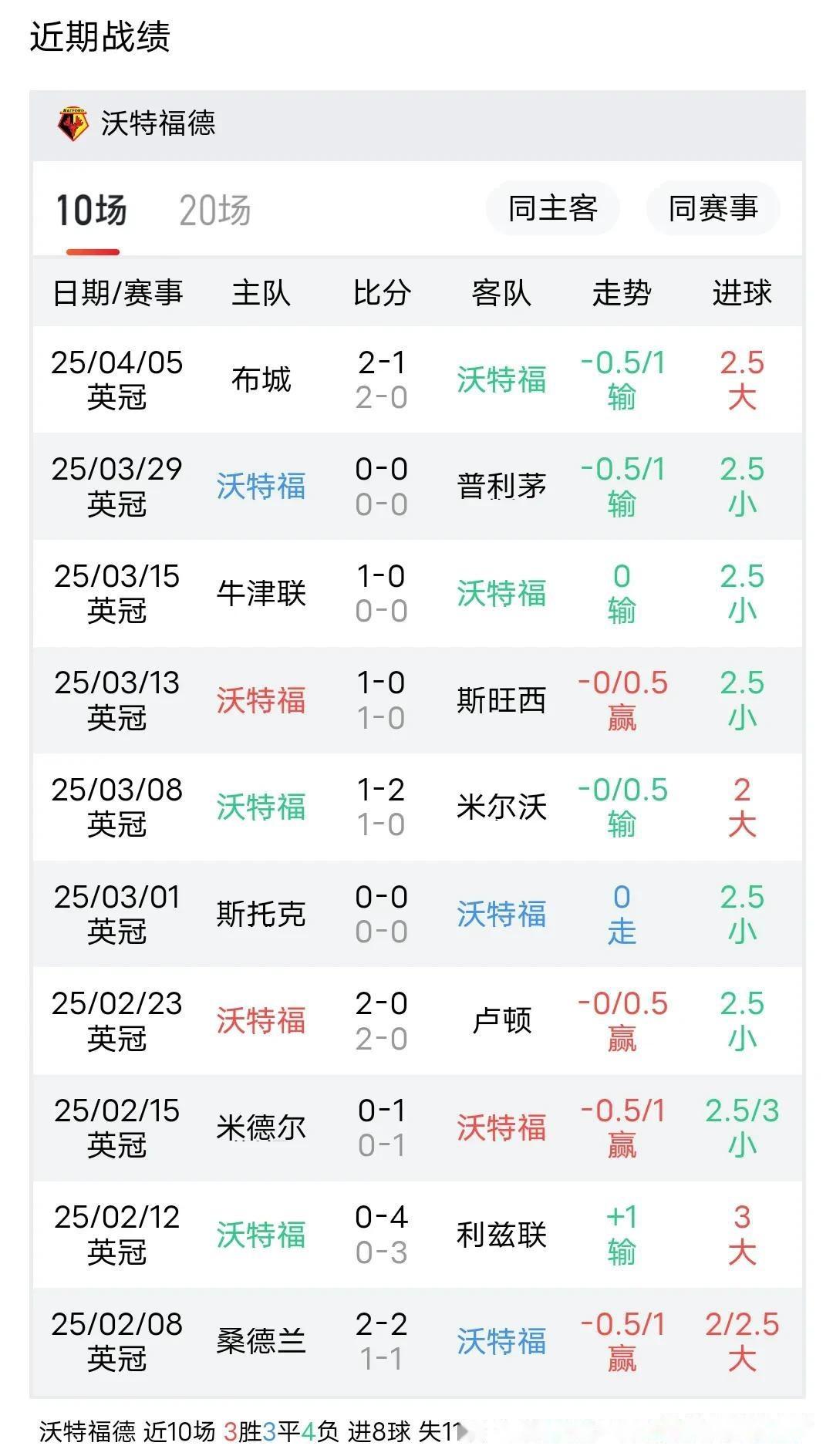Click the 利兹联 0-4 match row
833x1456 pixels.
(x=416, y=1233)
